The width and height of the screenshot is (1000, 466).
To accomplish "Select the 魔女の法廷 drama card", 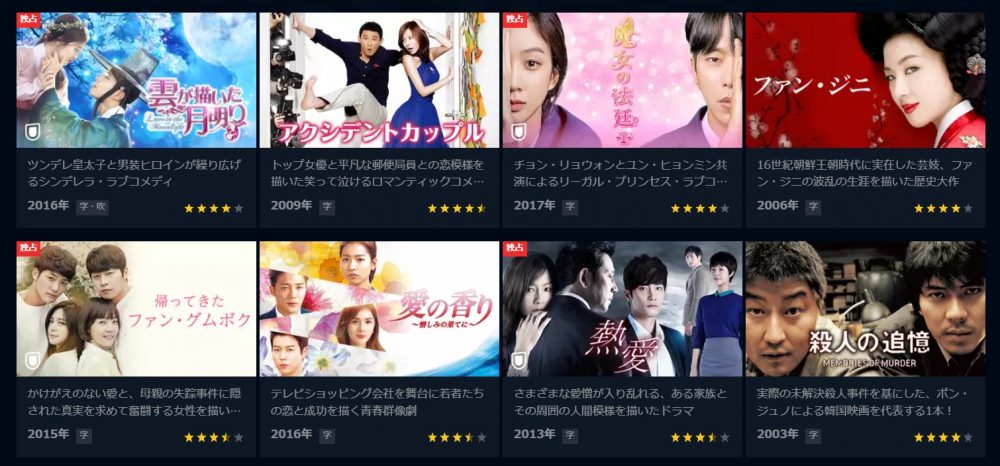I will coord(622,80).
